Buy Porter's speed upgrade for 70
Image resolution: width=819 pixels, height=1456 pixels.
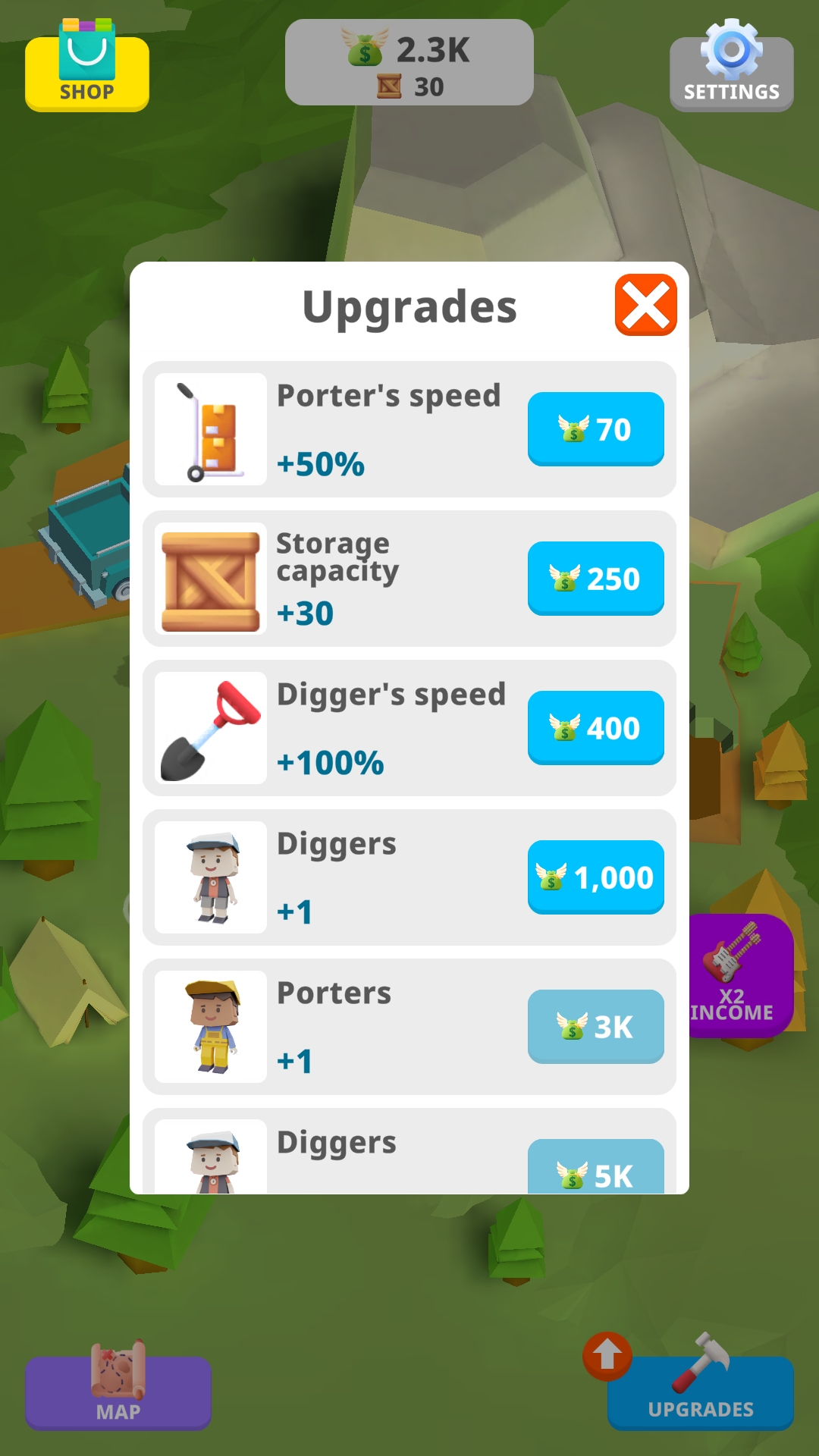[x=596, y=429]
